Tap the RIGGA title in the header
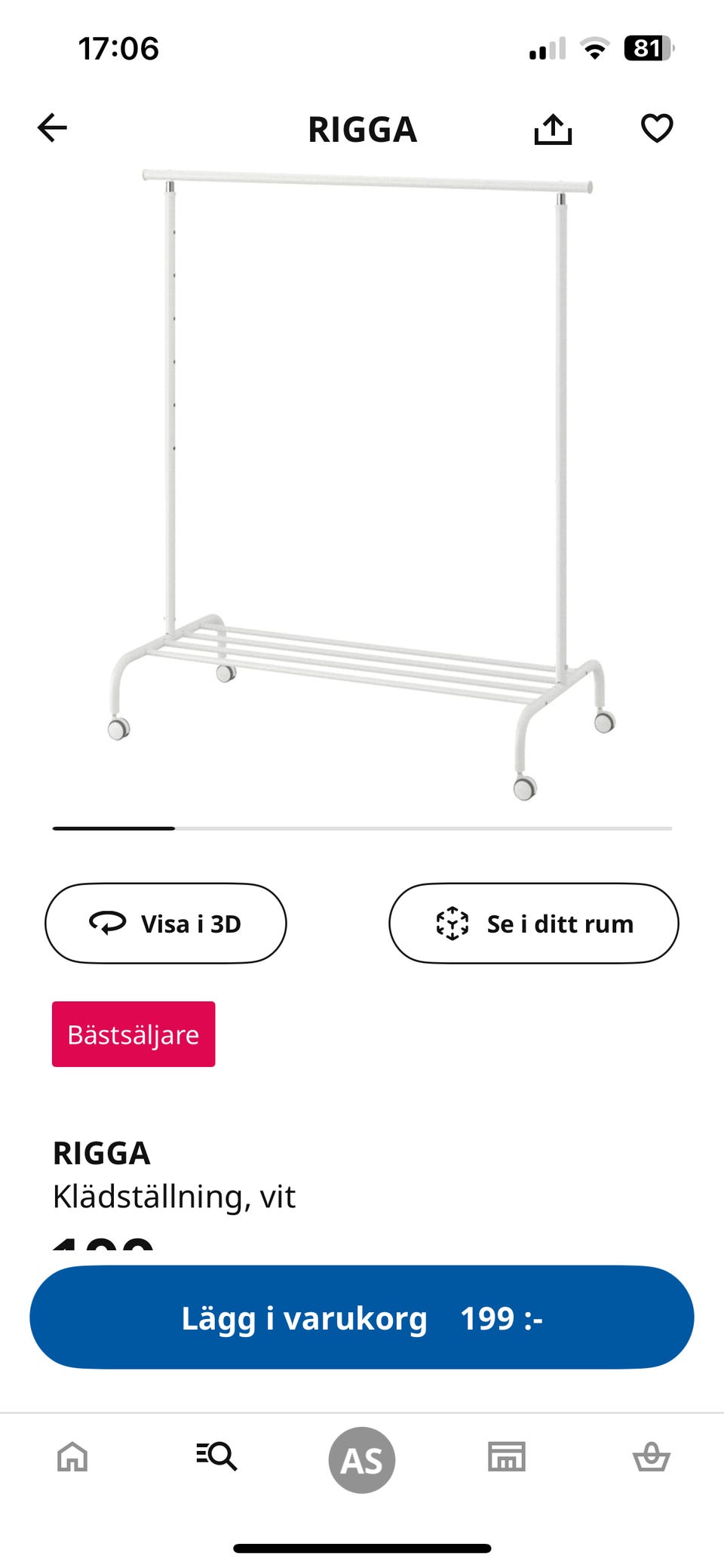This screenshot has height=1568, width=724. [x=362, y=128]
